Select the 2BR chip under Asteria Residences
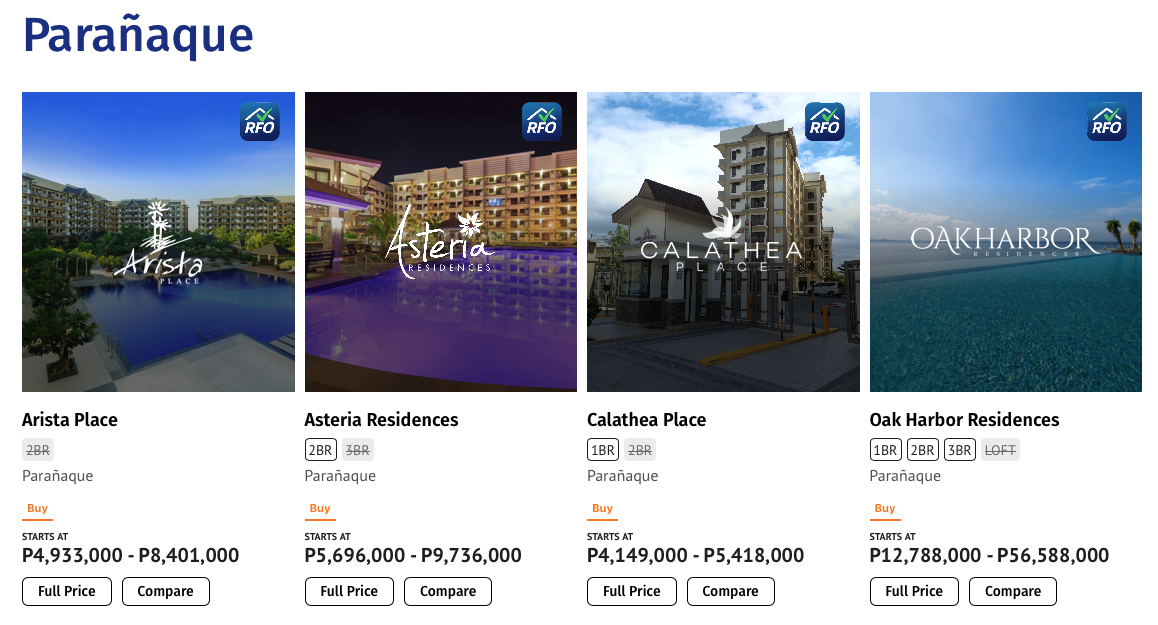1158x625 pixels. [321, 450]
